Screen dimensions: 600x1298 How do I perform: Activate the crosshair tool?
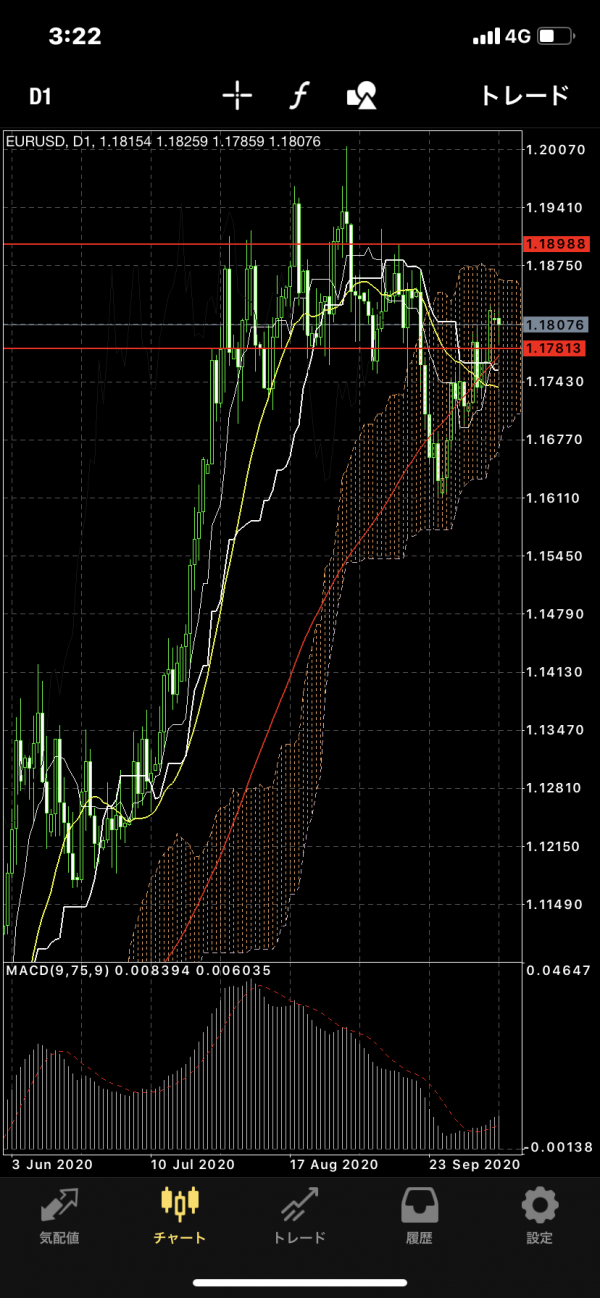237,96
